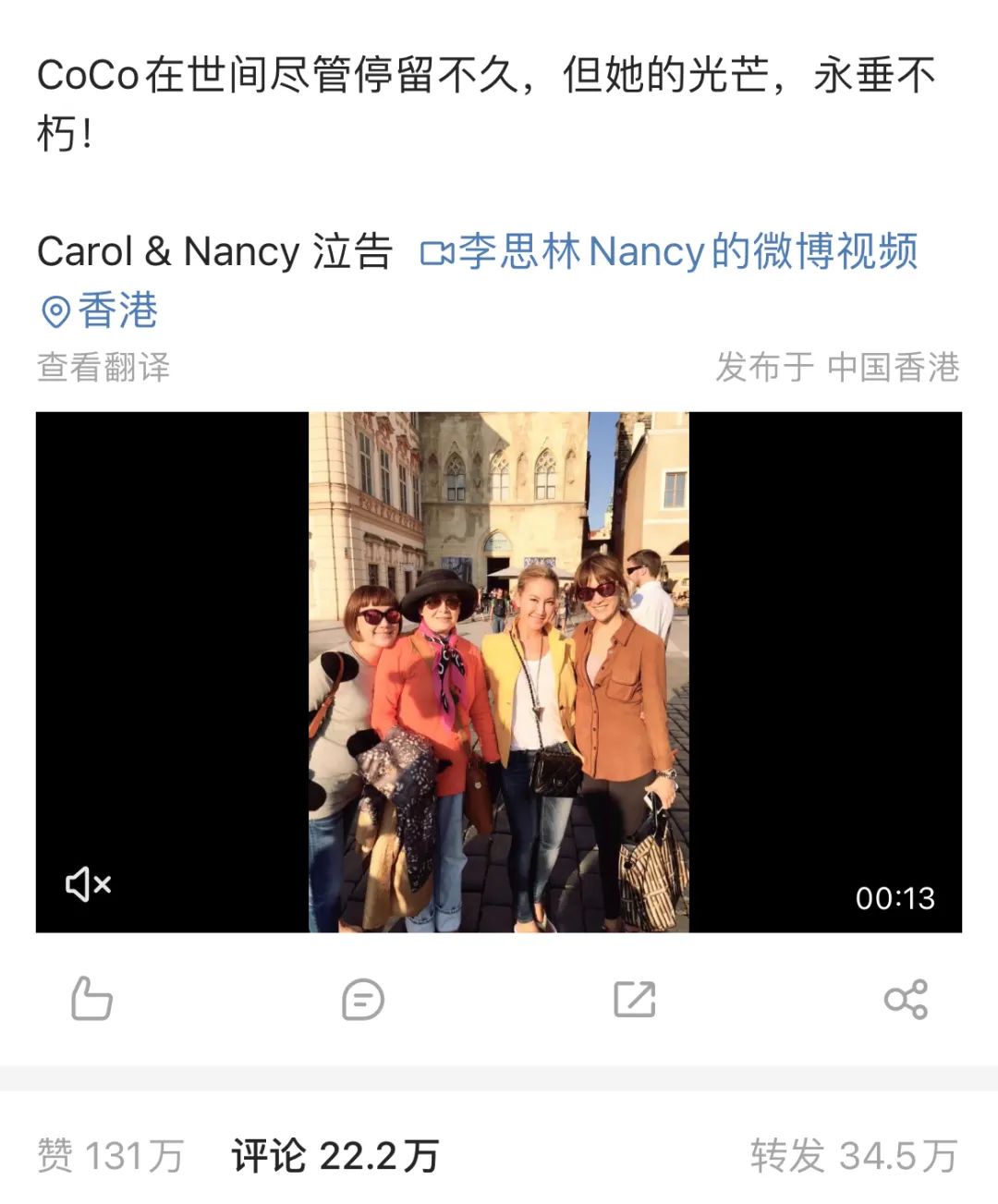
Task: Switch to the 评论 22.2万 tab
Action: click(335, 1156)
